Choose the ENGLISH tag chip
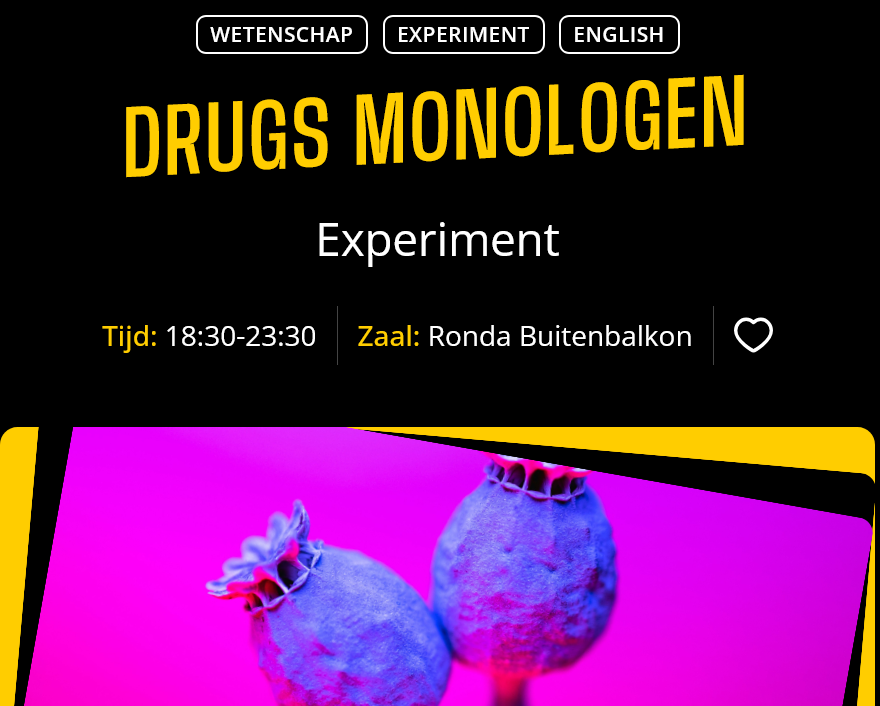The image size is (880, 706). (x=619, y=34)
